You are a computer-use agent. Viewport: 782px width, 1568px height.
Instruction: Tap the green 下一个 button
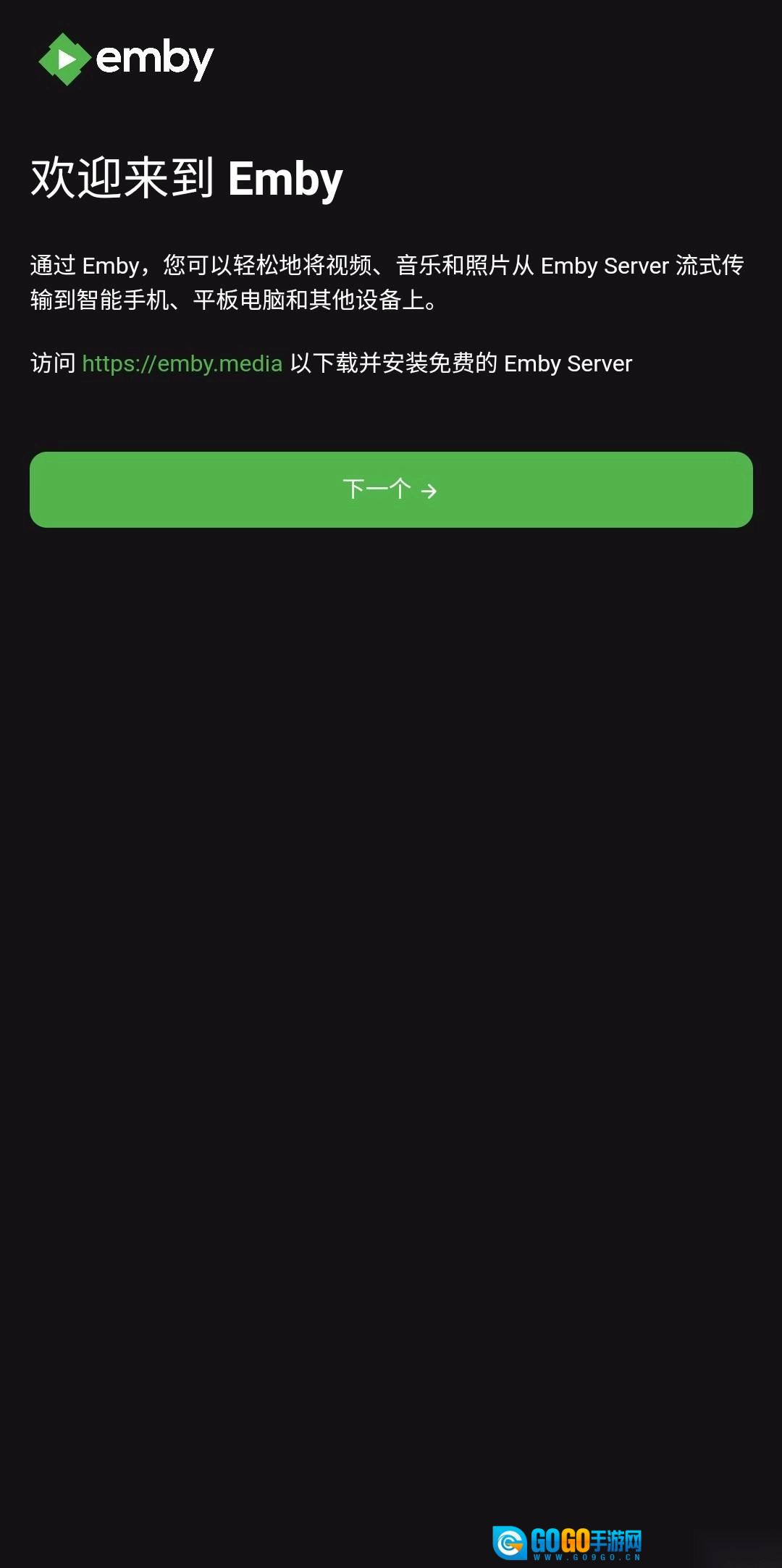coord(391,489)
